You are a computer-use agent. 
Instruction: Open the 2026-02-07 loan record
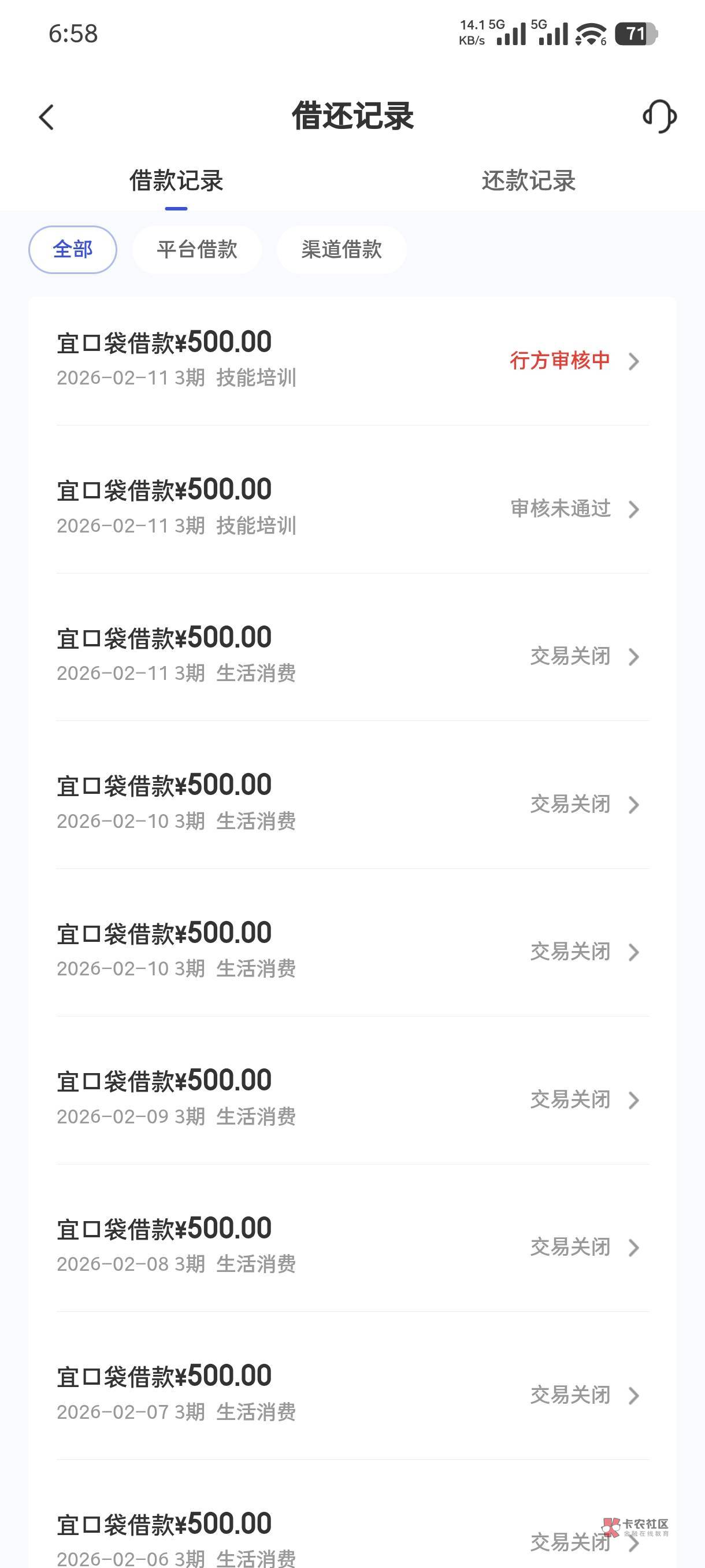352,1394
